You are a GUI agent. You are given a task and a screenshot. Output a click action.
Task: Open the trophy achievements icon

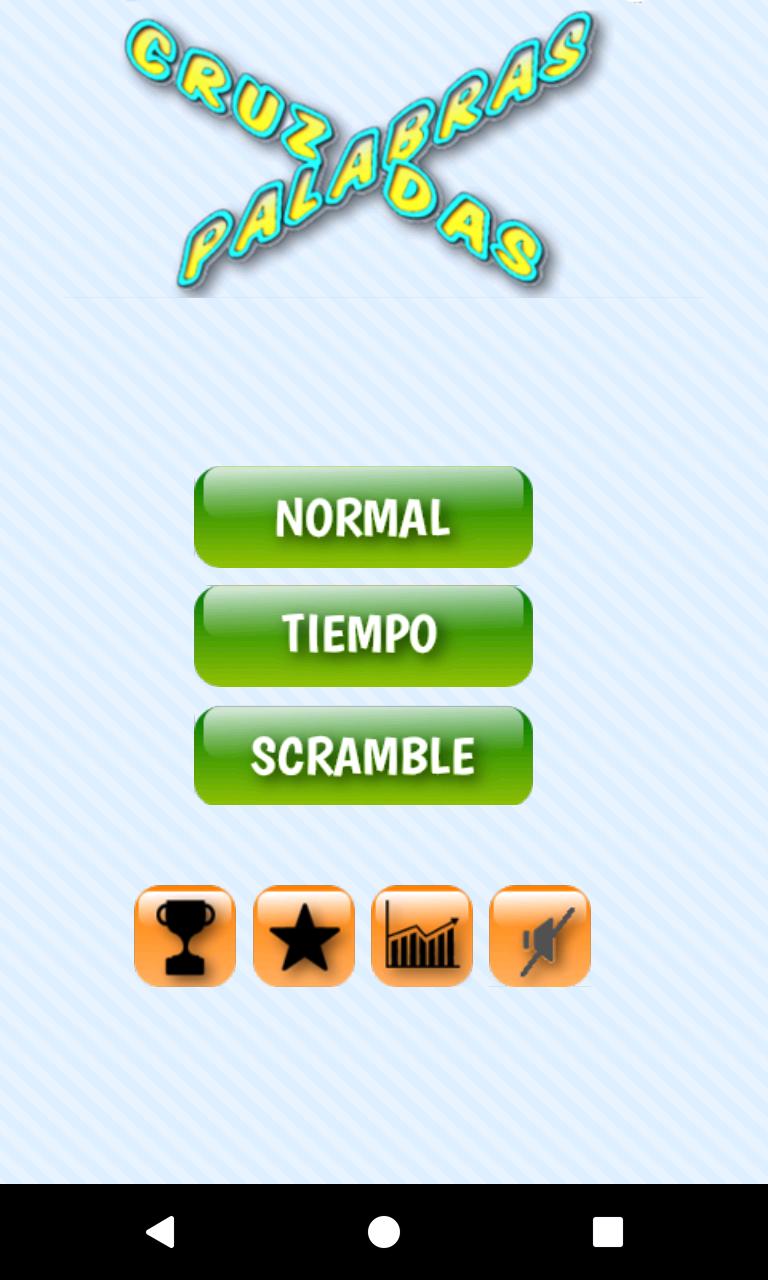click(x=185, y=936)
